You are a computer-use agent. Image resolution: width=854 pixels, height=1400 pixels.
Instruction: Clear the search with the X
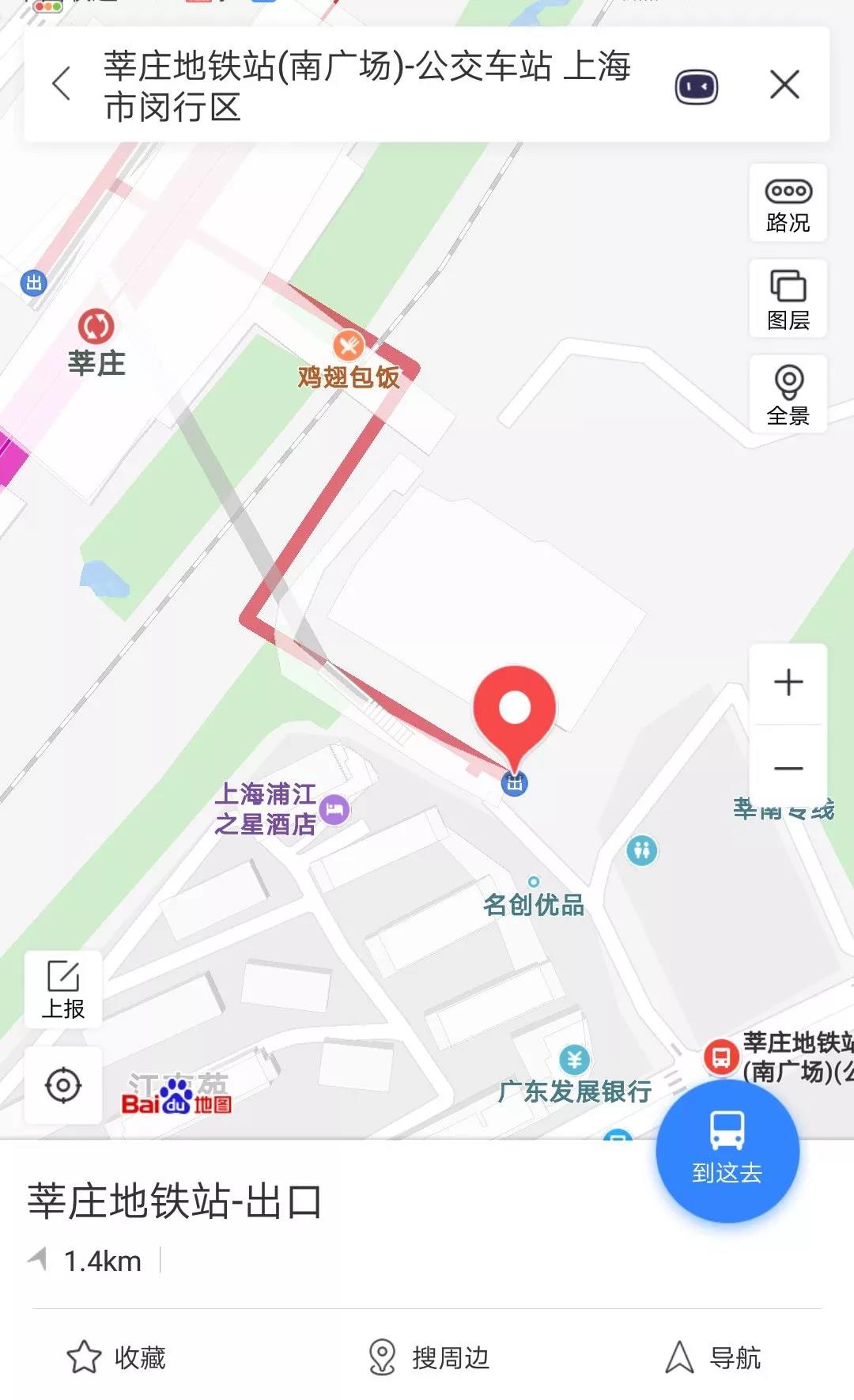784,84
